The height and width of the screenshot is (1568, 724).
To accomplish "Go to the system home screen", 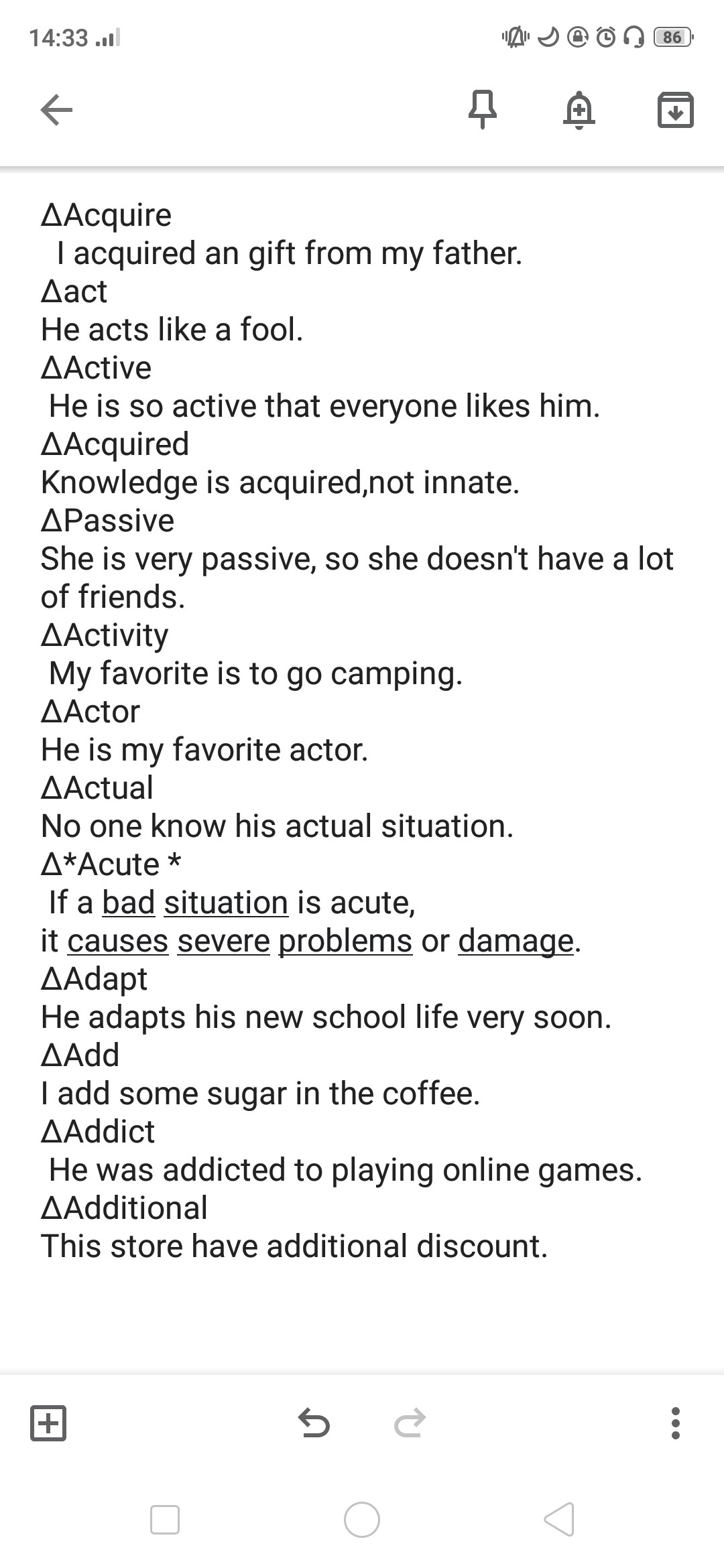I will pyautogui.click(x=362, y=1519).
